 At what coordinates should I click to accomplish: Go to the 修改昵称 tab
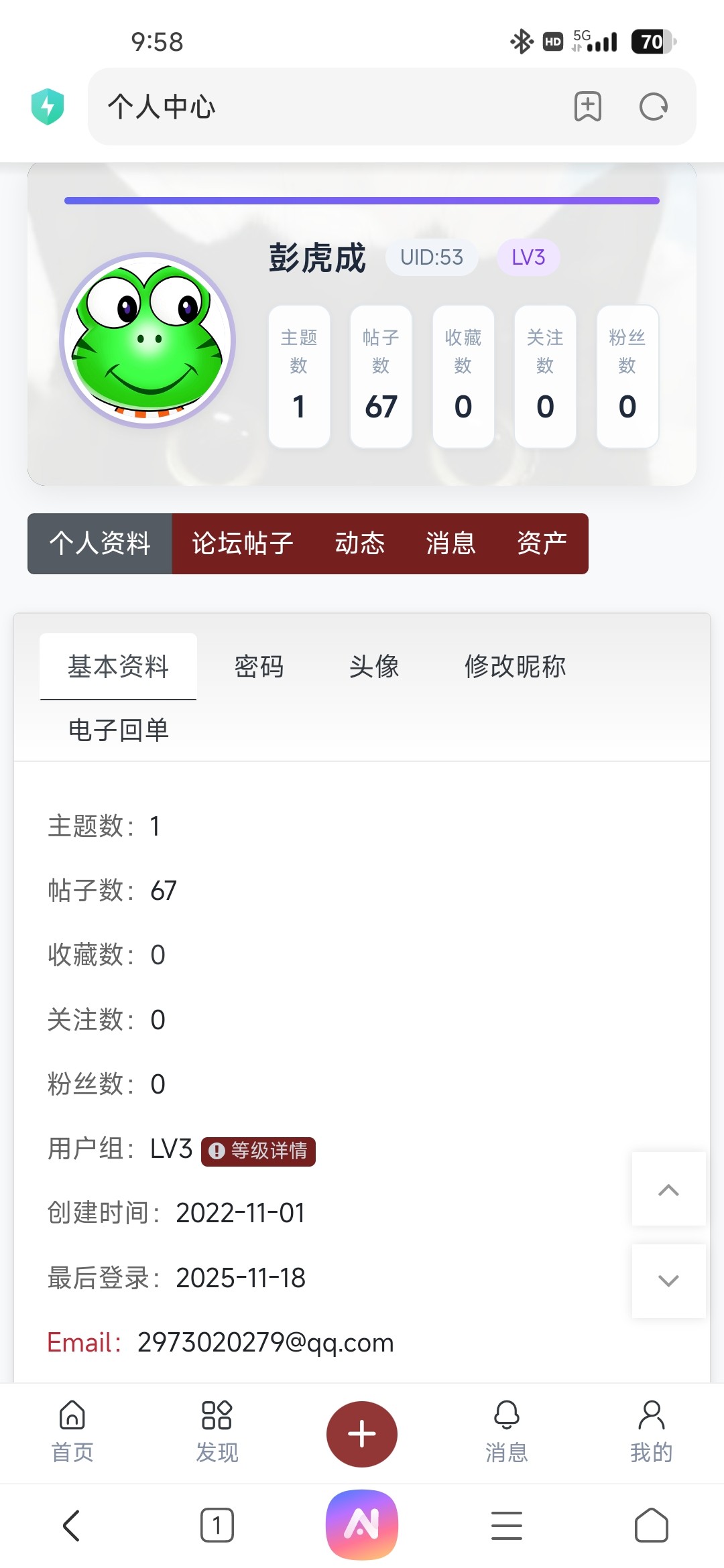tap(515, 667)
